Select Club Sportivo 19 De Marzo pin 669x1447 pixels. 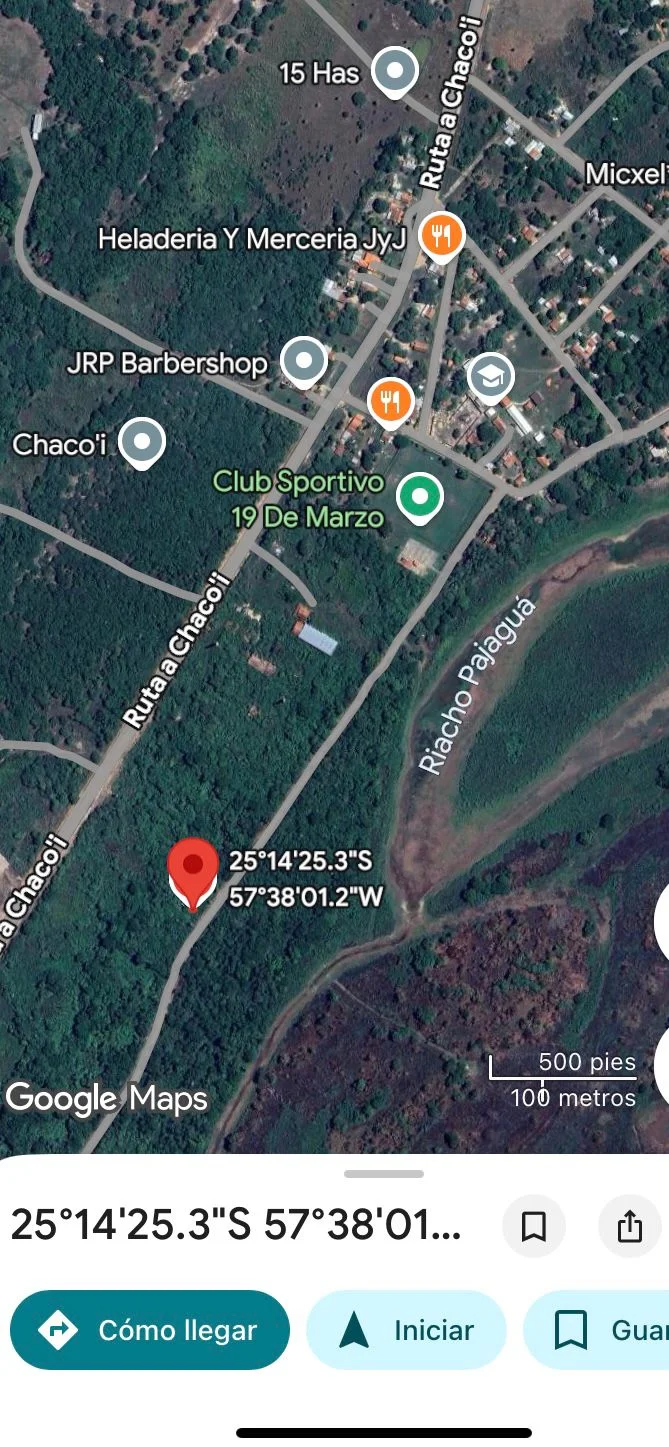tap(420, 497)
